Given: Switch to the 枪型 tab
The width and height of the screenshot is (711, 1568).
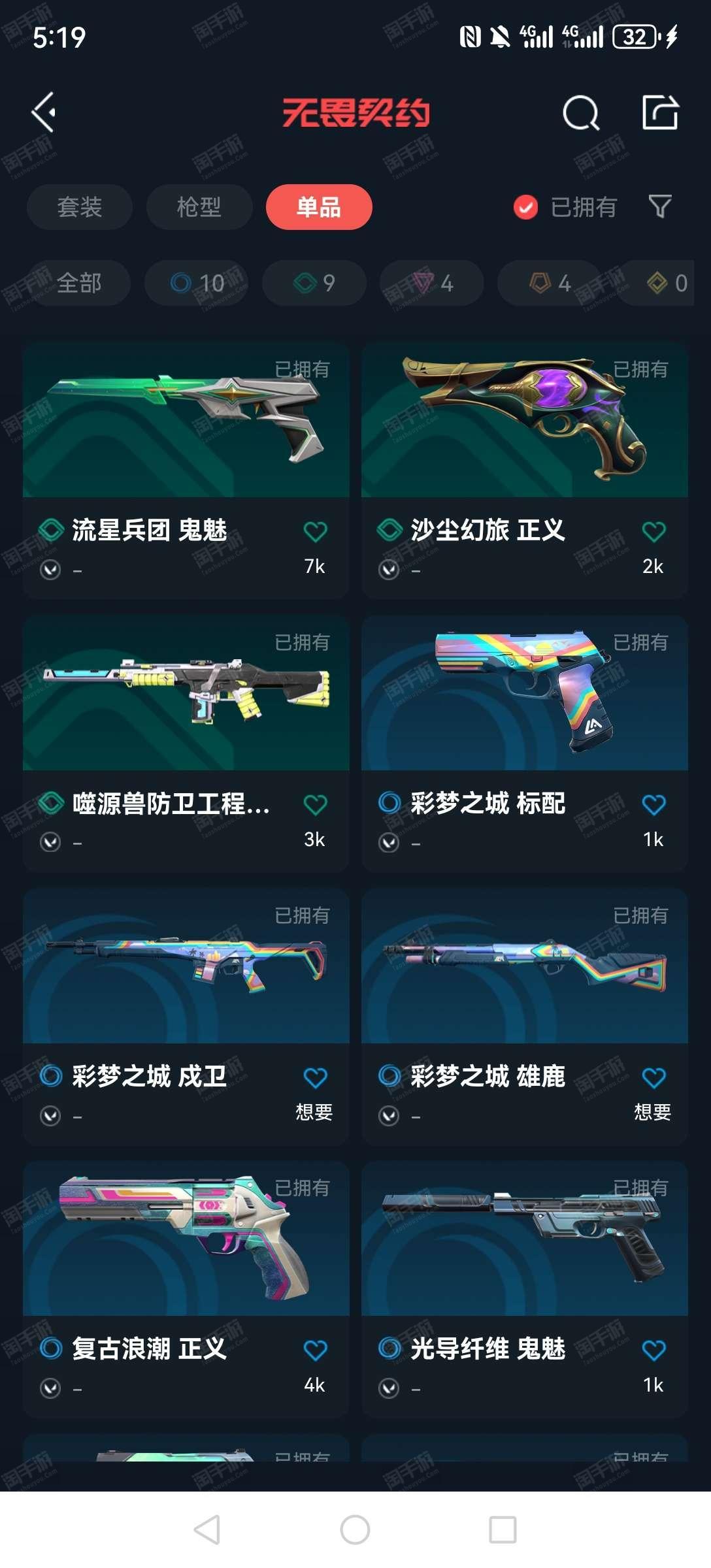Looking at the screenshot, I should [x=199, y=207].
